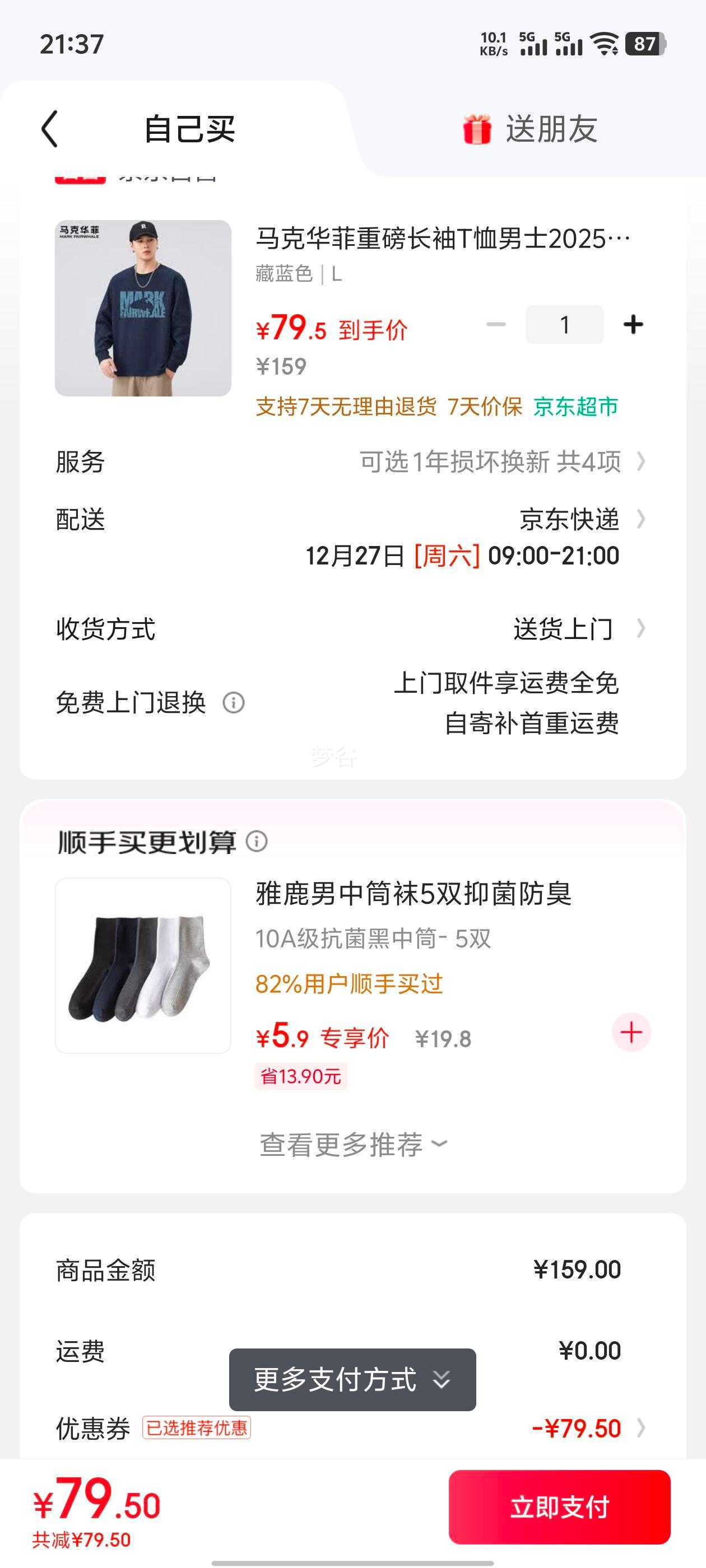Select the 自己买 tab
The image size is (706, 1568).
point(190,127)
